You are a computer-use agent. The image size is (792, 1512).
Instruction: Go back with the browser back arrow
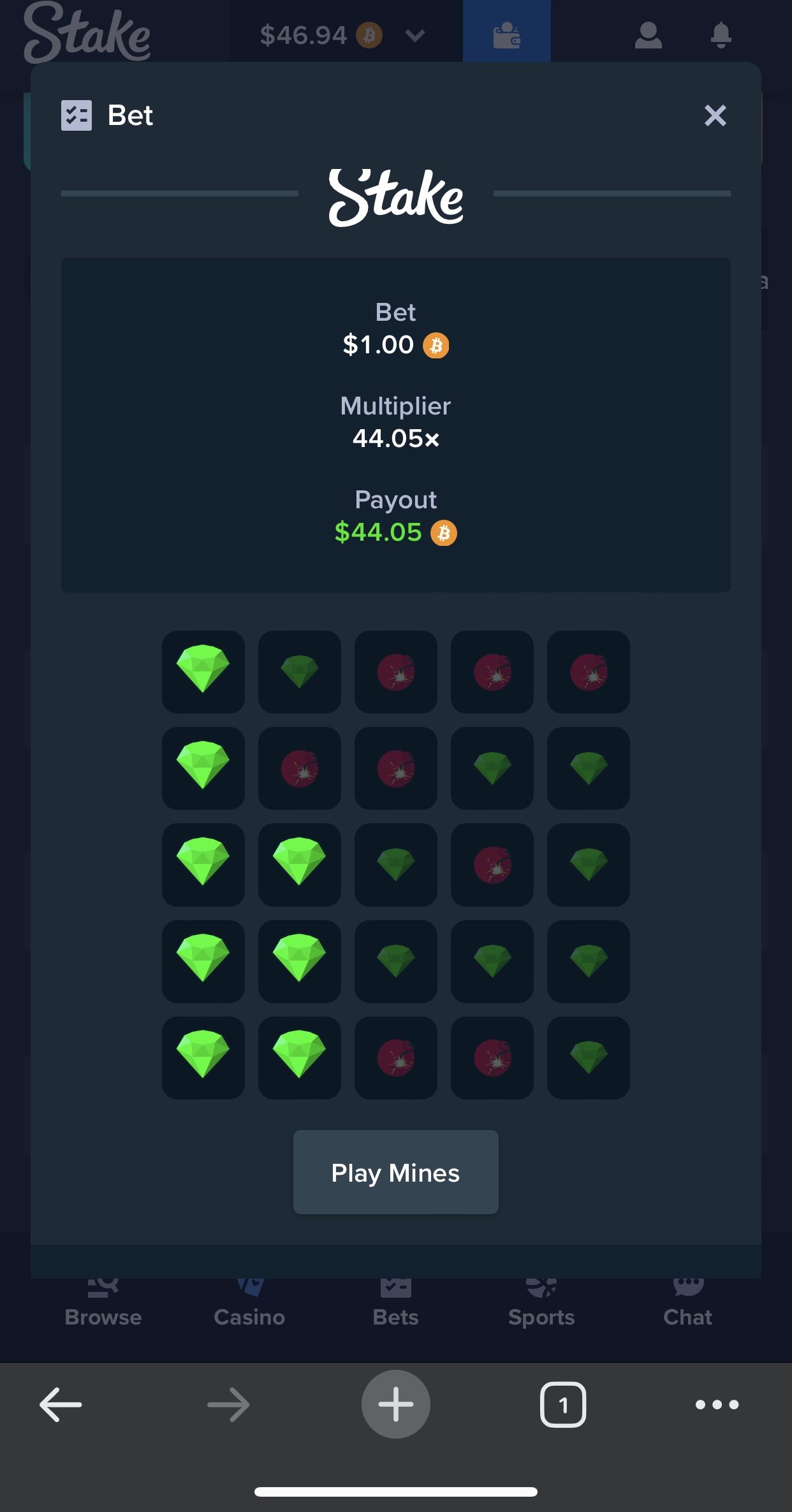(x=61, y=1404)
